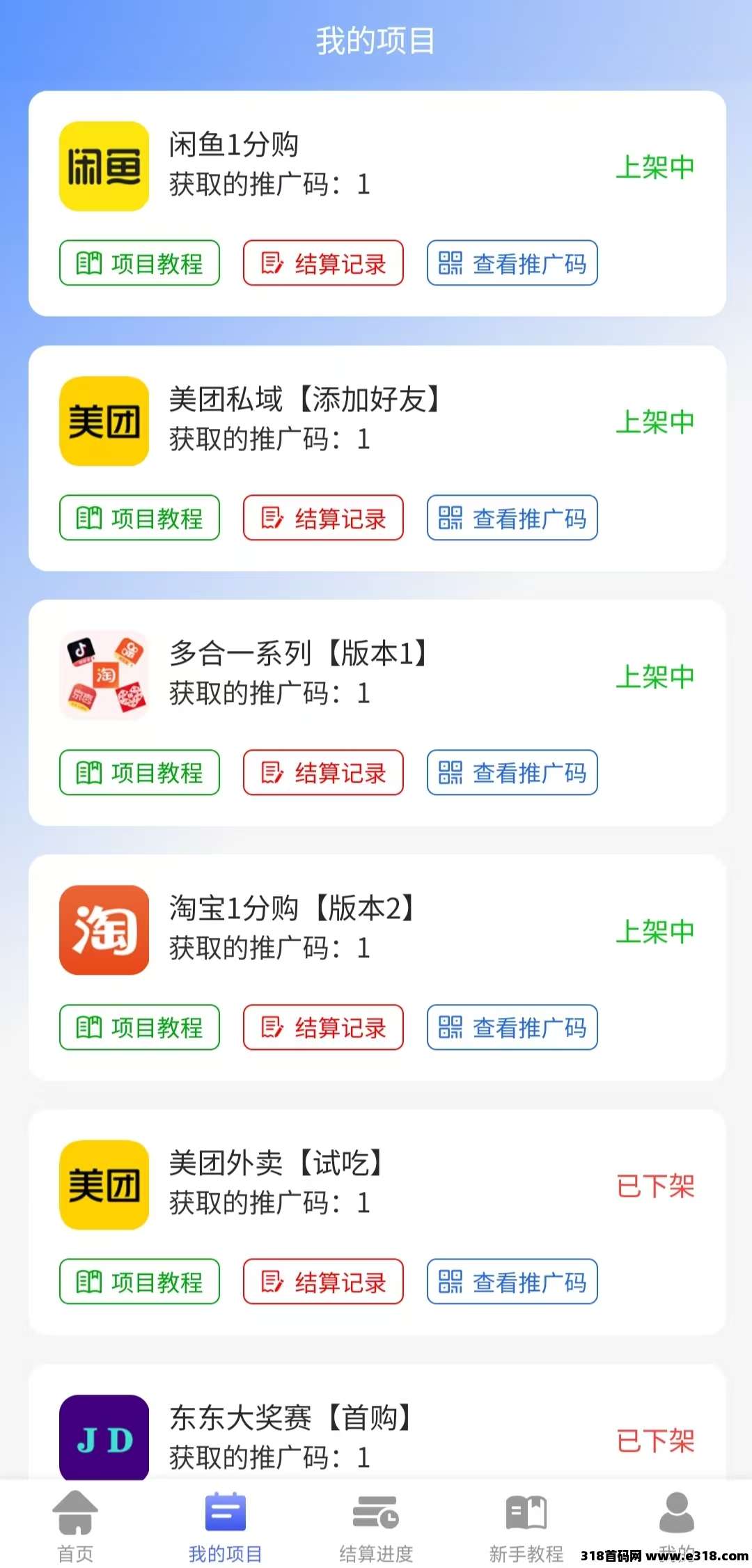Check 结算记录 for 多合一系列【版本1】
Viewport: 752px width, 1568px height.
pyautogui.click(x=323, y=773)
